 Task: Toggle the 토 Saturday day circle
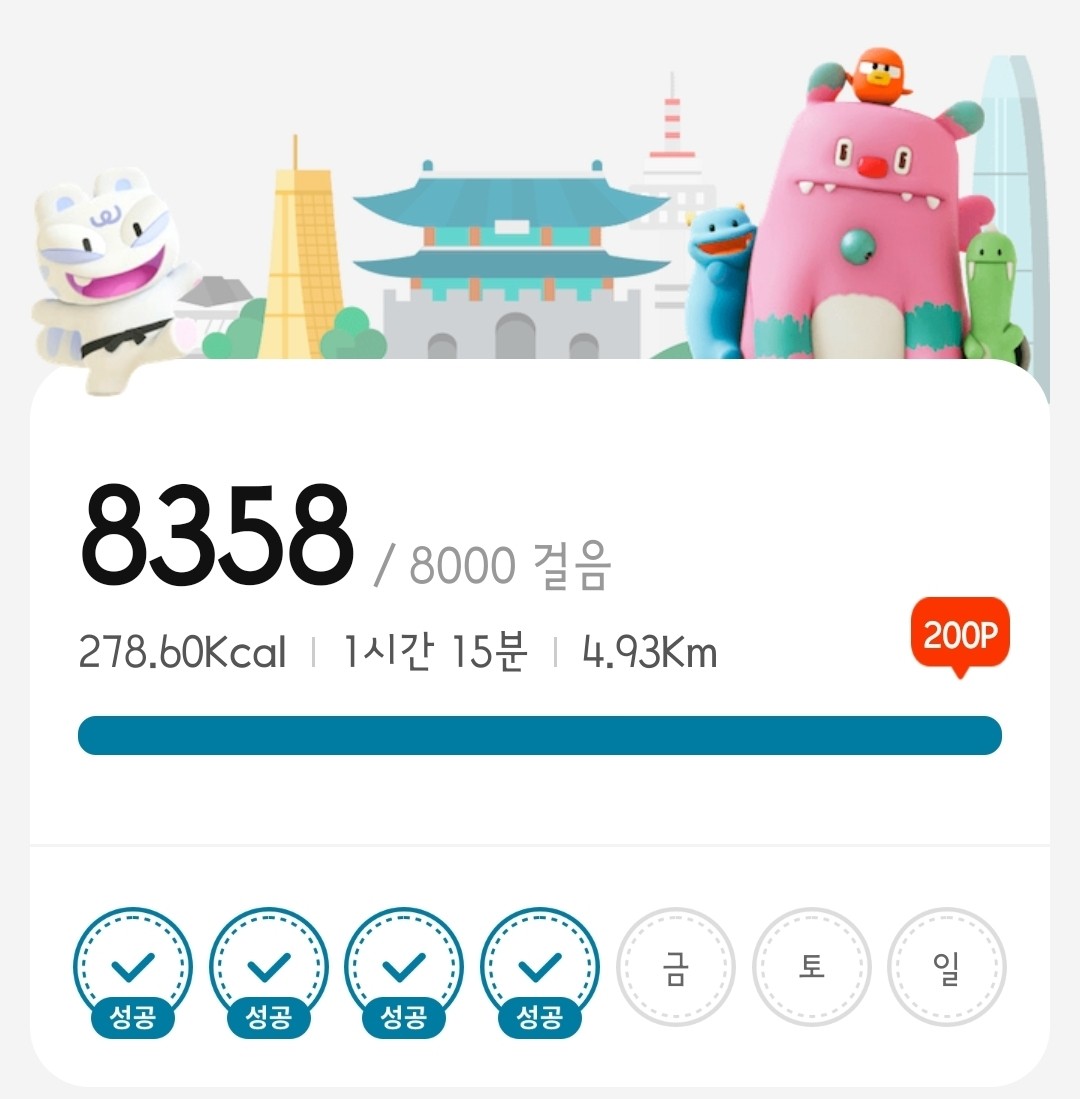[x=812, y=968]
